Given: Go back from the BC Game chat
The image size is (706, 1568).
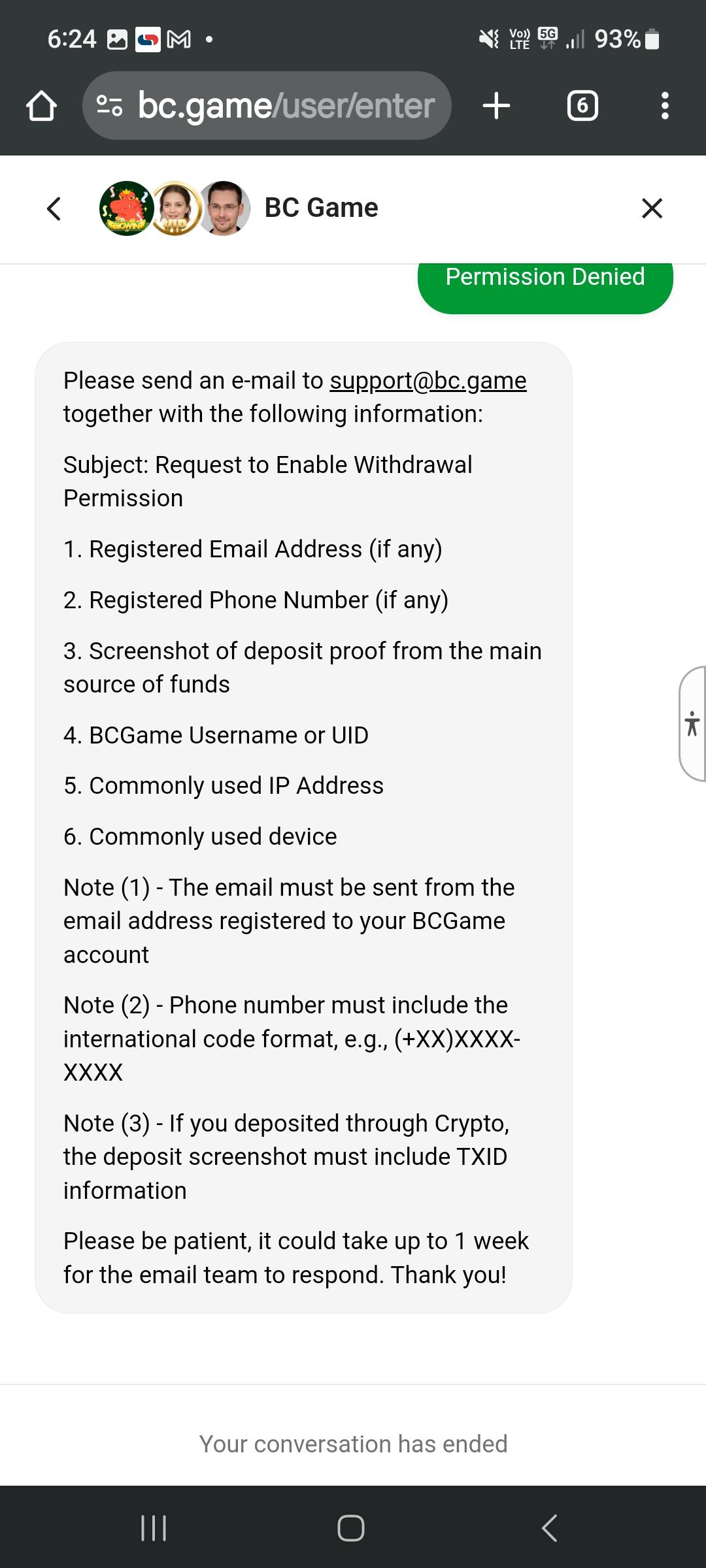Looking at the screenshot, I should (x=54, y=209).
